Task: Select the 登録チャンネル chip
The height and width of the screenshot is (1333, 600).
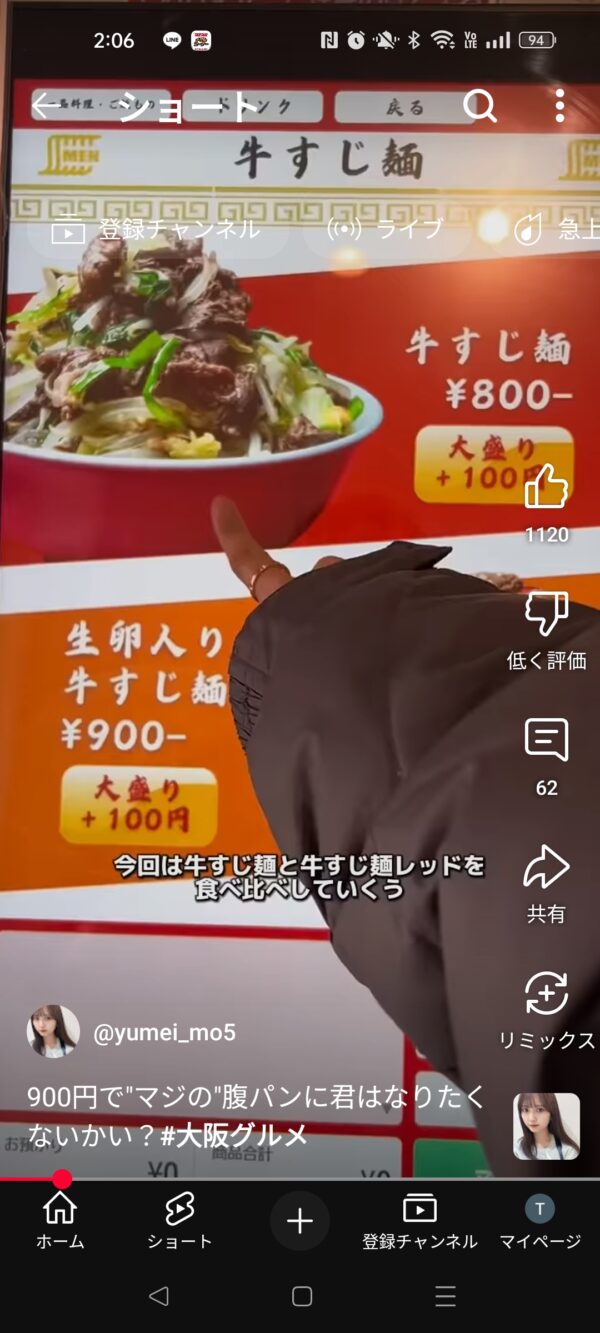Action: [156, 230]
